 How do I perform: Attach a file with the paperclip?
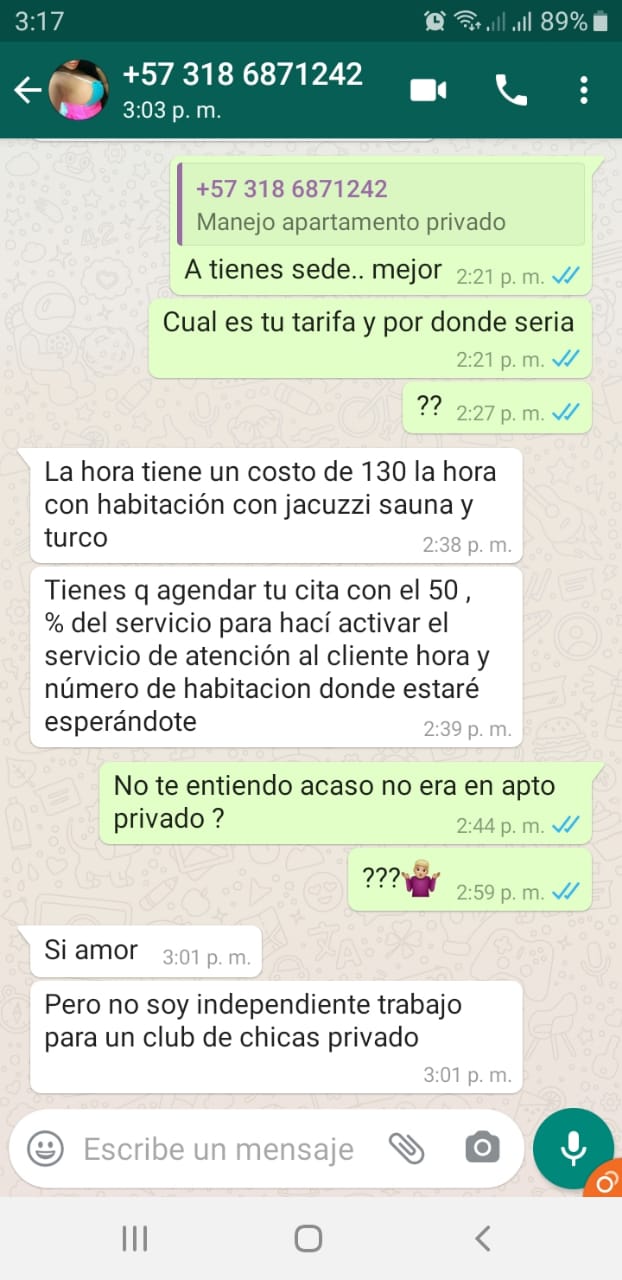[407, 1148]
